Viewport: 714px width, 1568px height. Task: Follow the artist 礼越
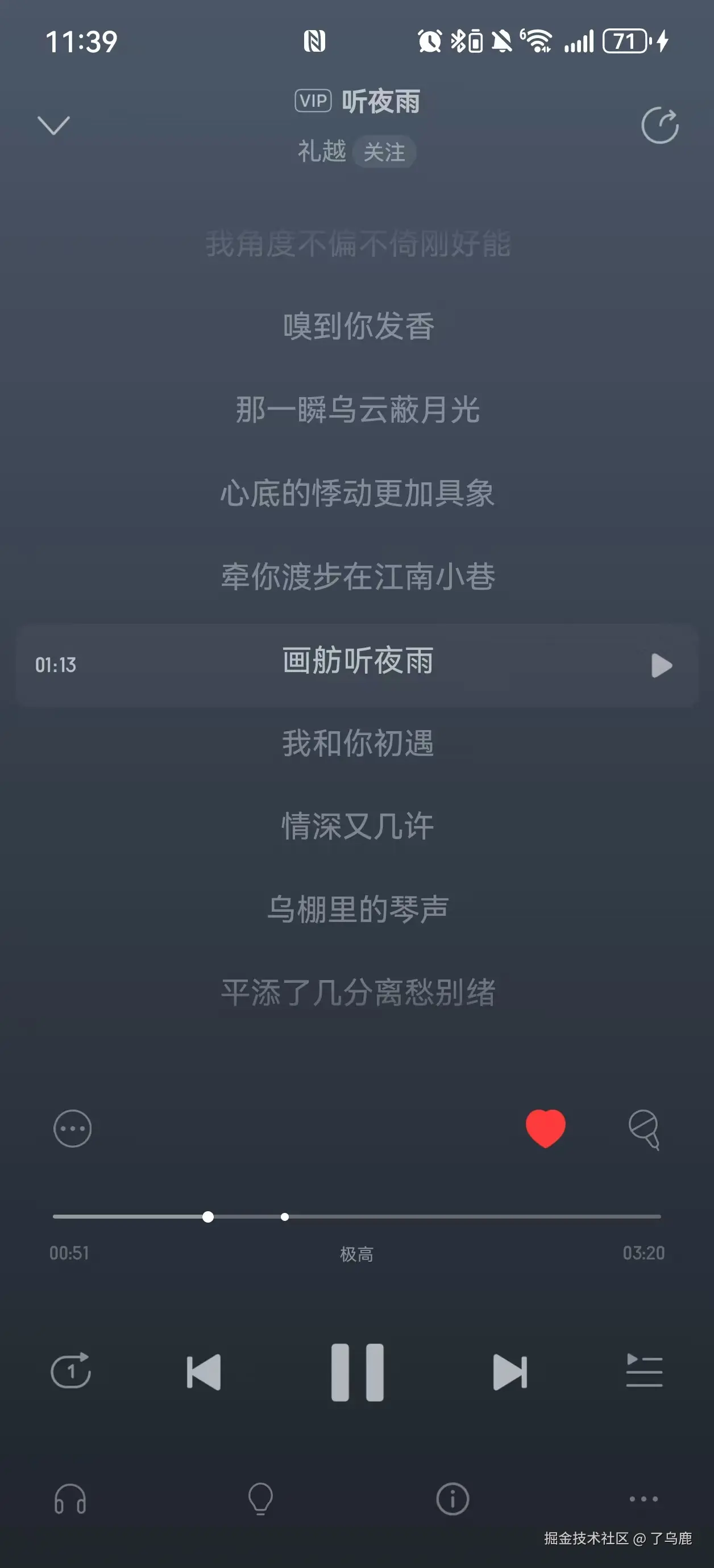pyautogui.click(x=385, y=153)
